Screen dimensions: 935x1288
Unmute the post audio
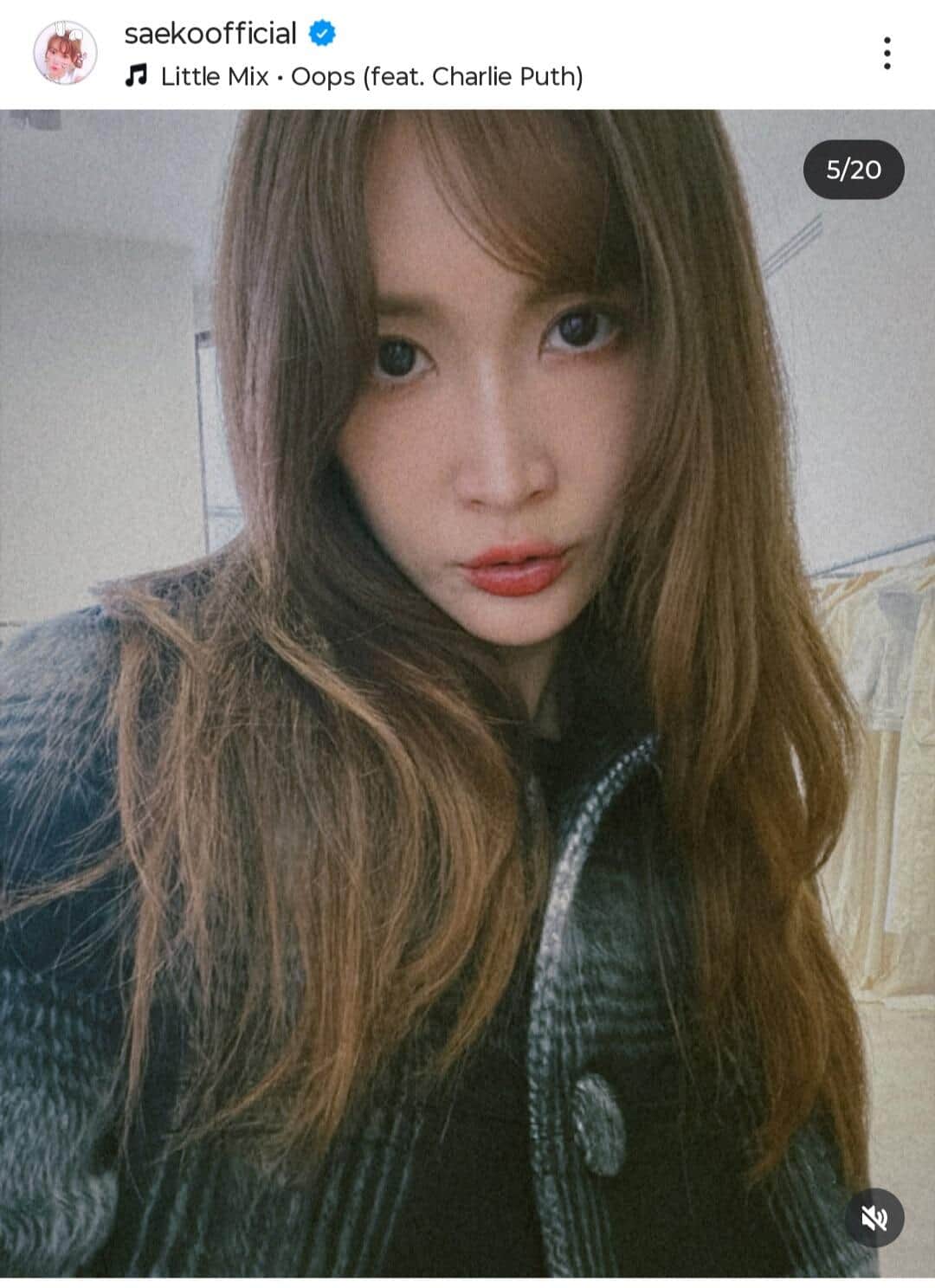[x=874, y=1218]
